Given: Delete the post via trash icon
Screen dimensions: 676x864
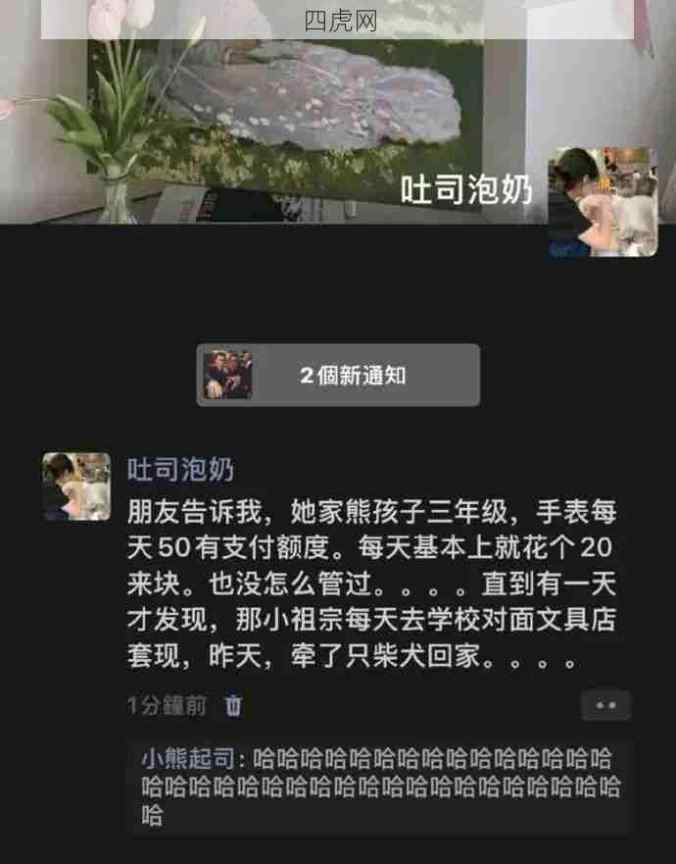Looking at the screenshot, I should (x=233, y=706).
